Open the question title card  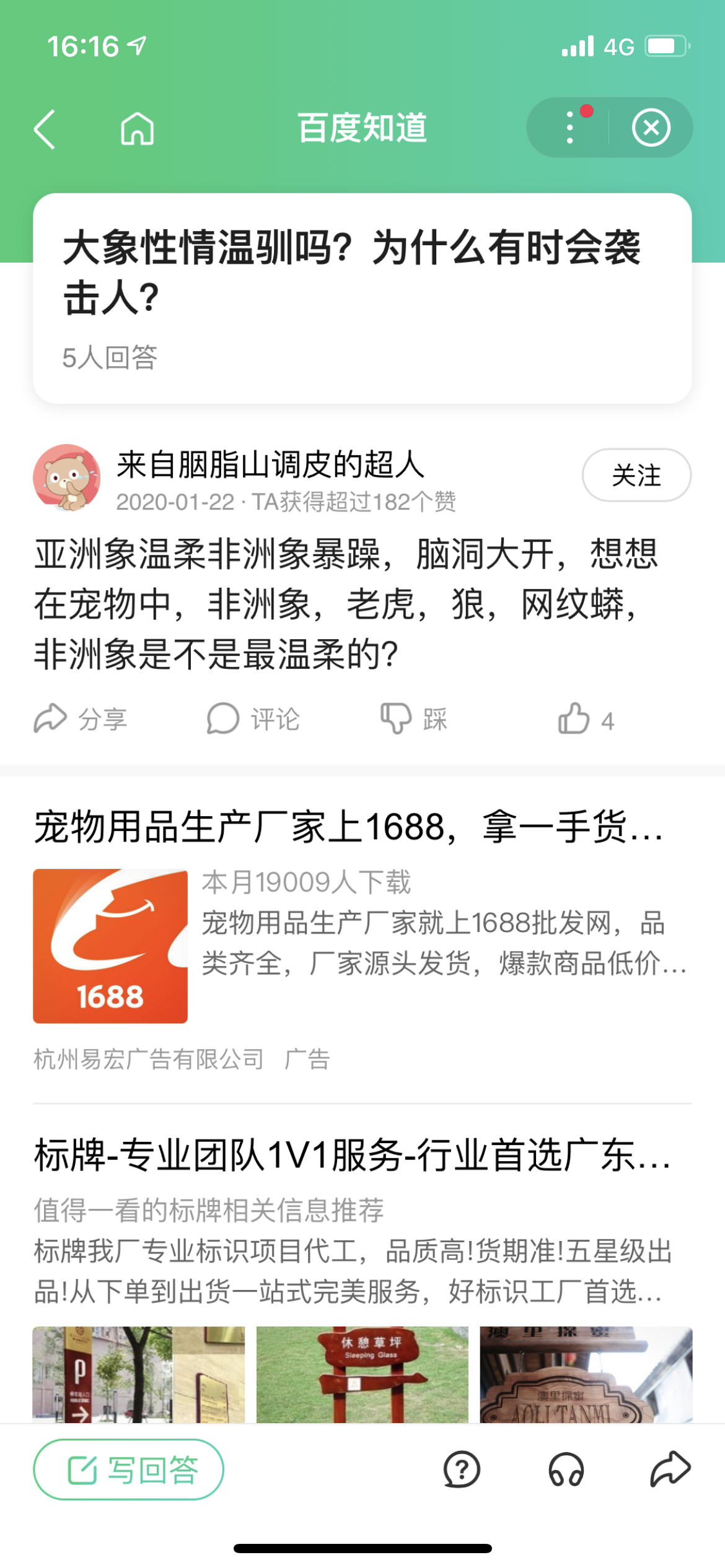[x=362, y=297]
